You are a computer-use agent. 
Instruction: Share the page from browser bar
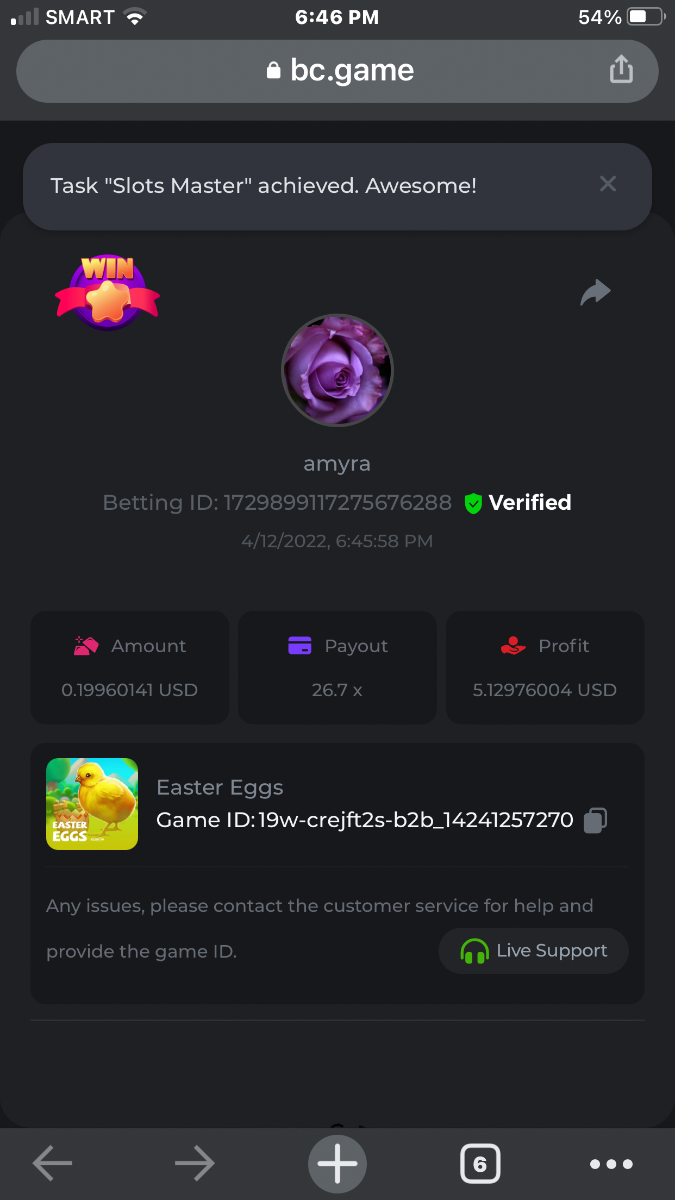click(x=621, y=70)
